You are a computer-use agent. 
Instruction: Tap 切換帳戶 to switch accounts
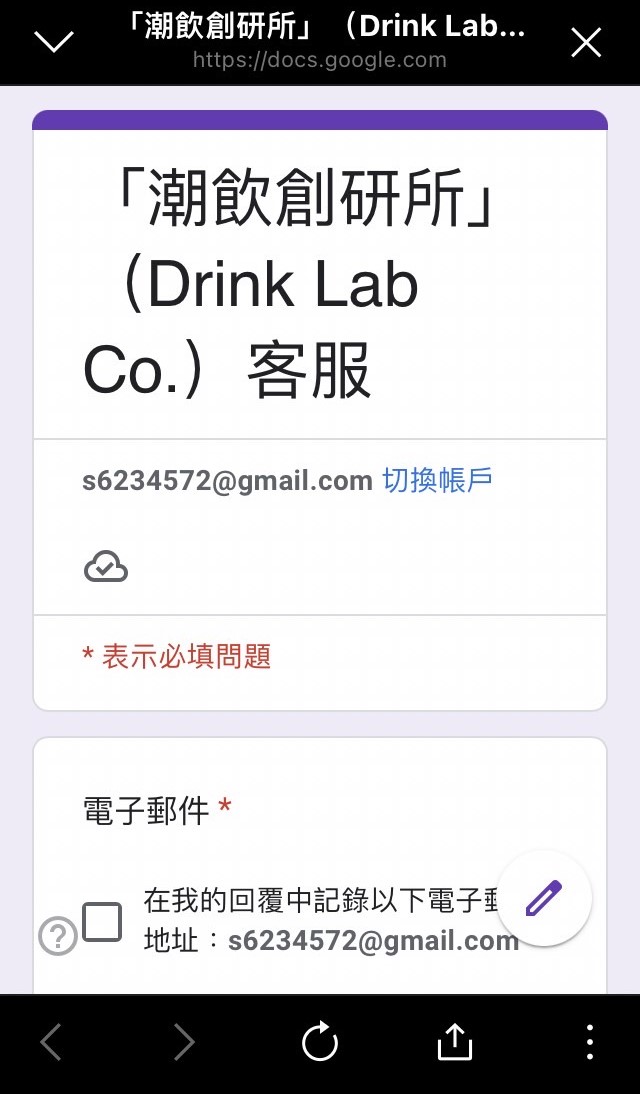(x=437, y=480)
